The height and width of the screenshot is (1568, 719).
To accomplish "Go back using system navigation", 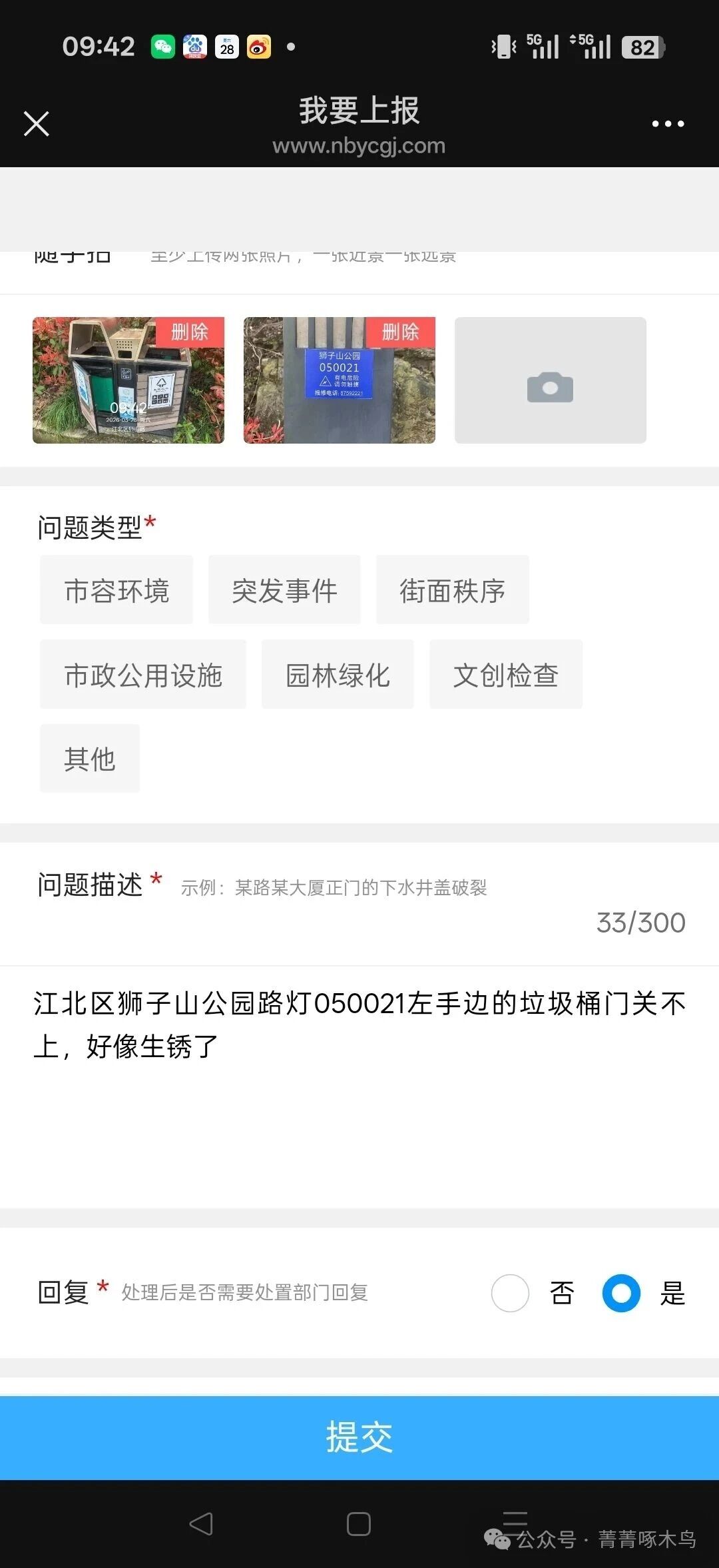I will click(x=201, y=1524).
